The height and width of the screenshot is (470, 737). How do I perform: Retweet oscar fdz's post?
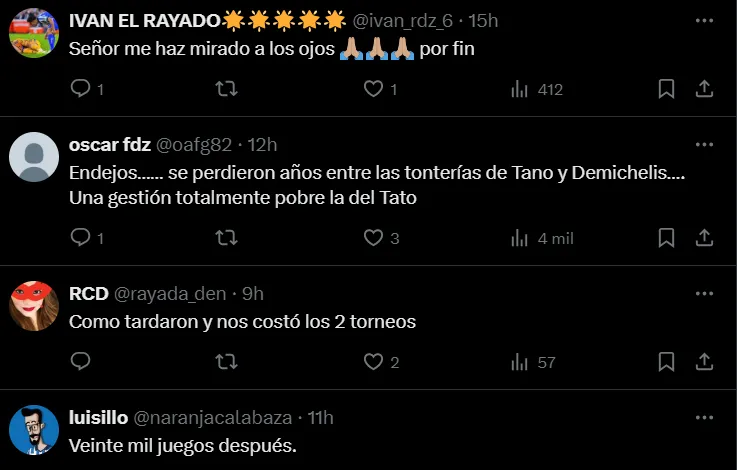click(x=227, y=238)
